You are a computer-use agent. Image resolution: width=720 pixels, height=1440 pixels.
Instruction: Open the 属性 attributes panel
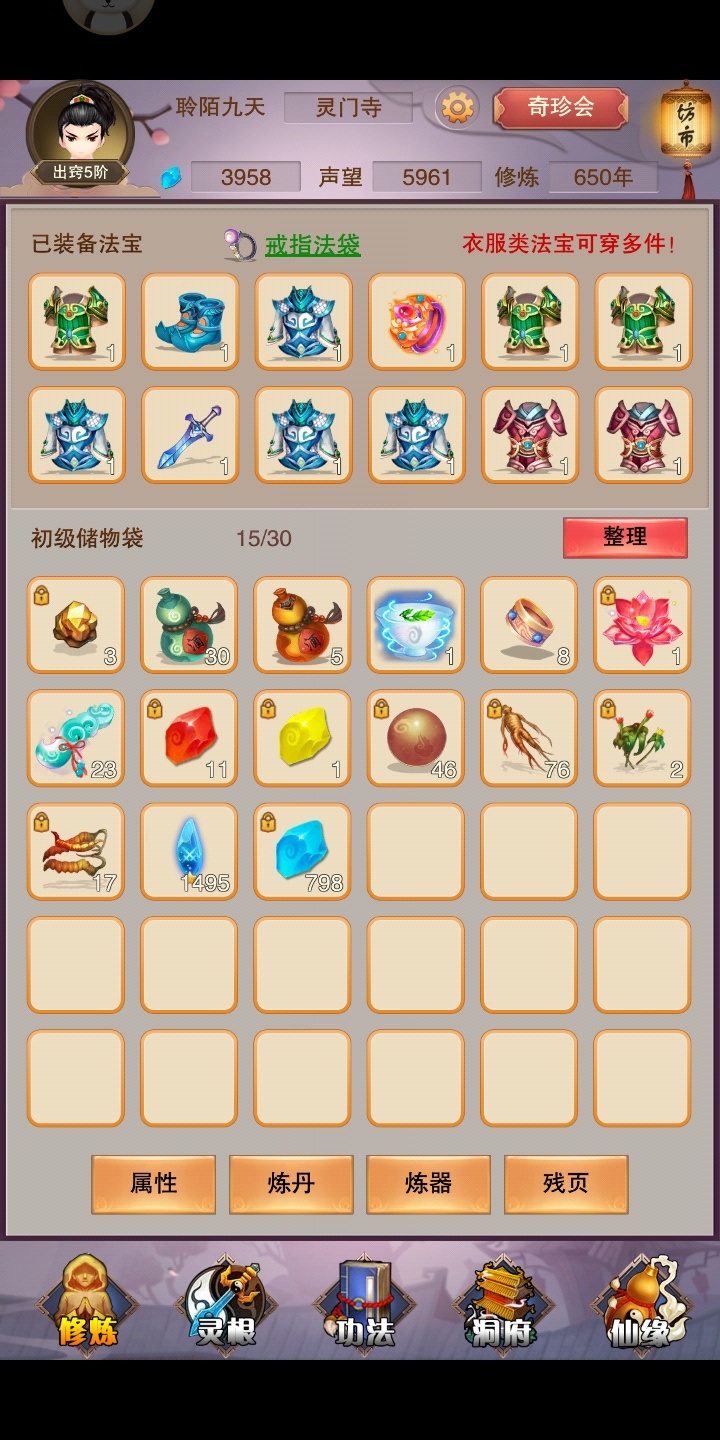pyautogui.click(x=153, y=1184)
